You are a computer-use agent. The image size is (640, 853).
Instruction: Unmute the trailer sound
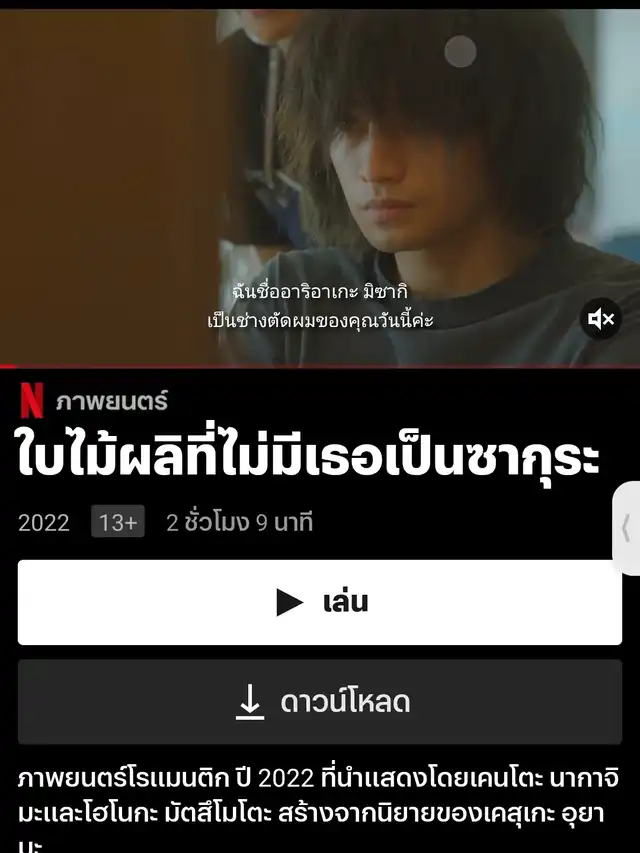601,319
